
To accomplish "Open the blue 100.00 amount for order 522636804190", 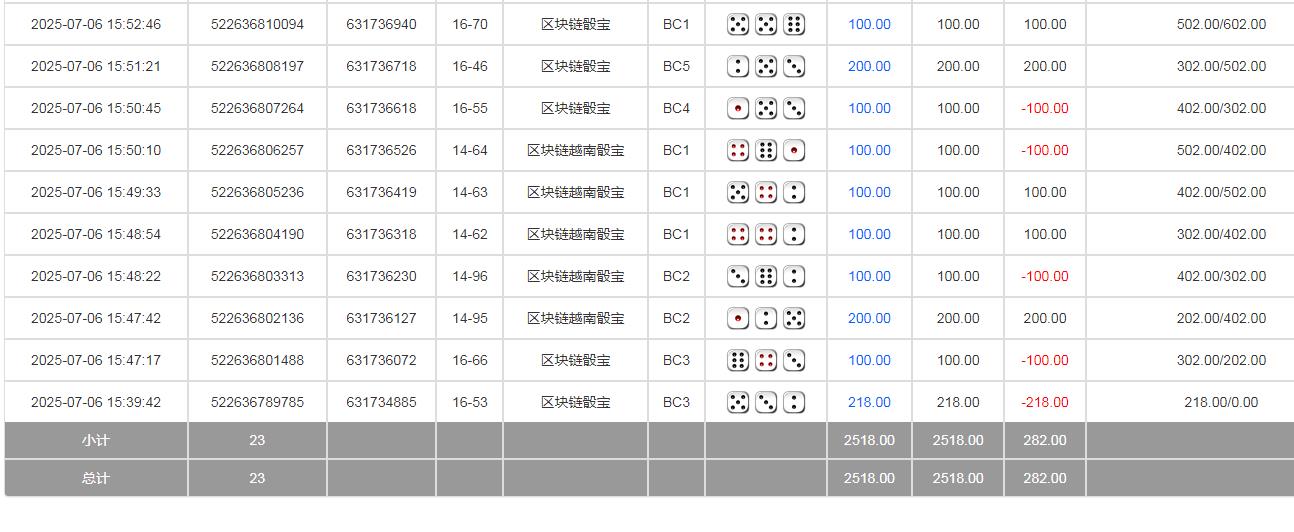I will (869, 234).
